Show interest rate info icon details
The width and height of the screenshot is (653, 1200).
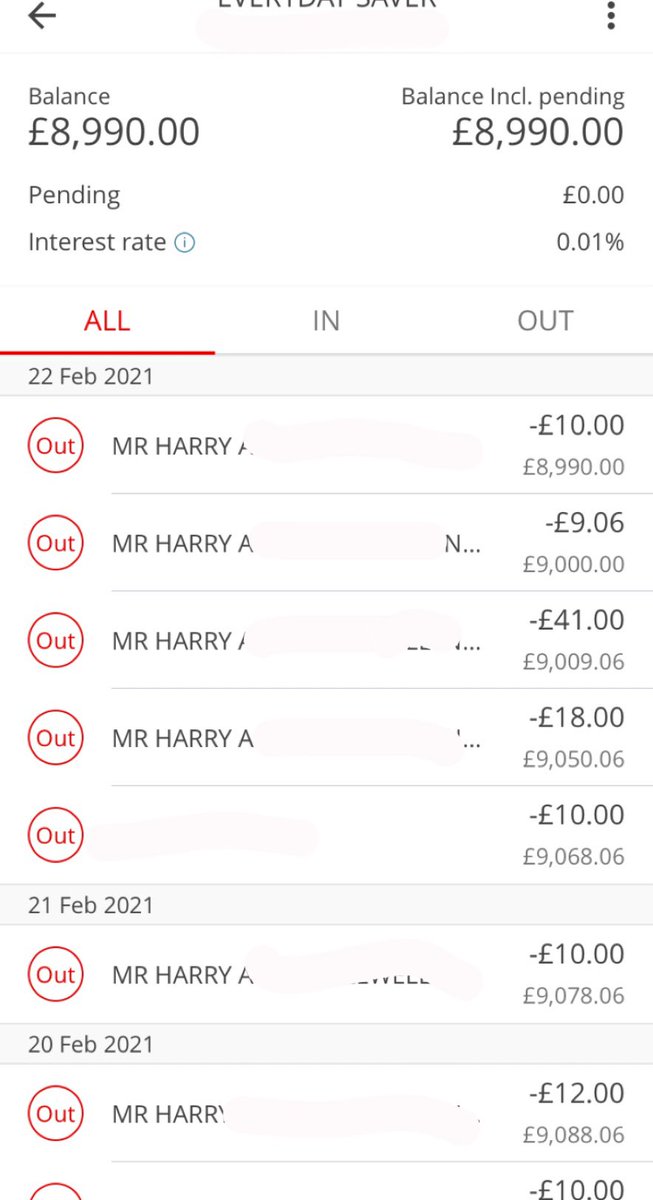pos(184,242)
